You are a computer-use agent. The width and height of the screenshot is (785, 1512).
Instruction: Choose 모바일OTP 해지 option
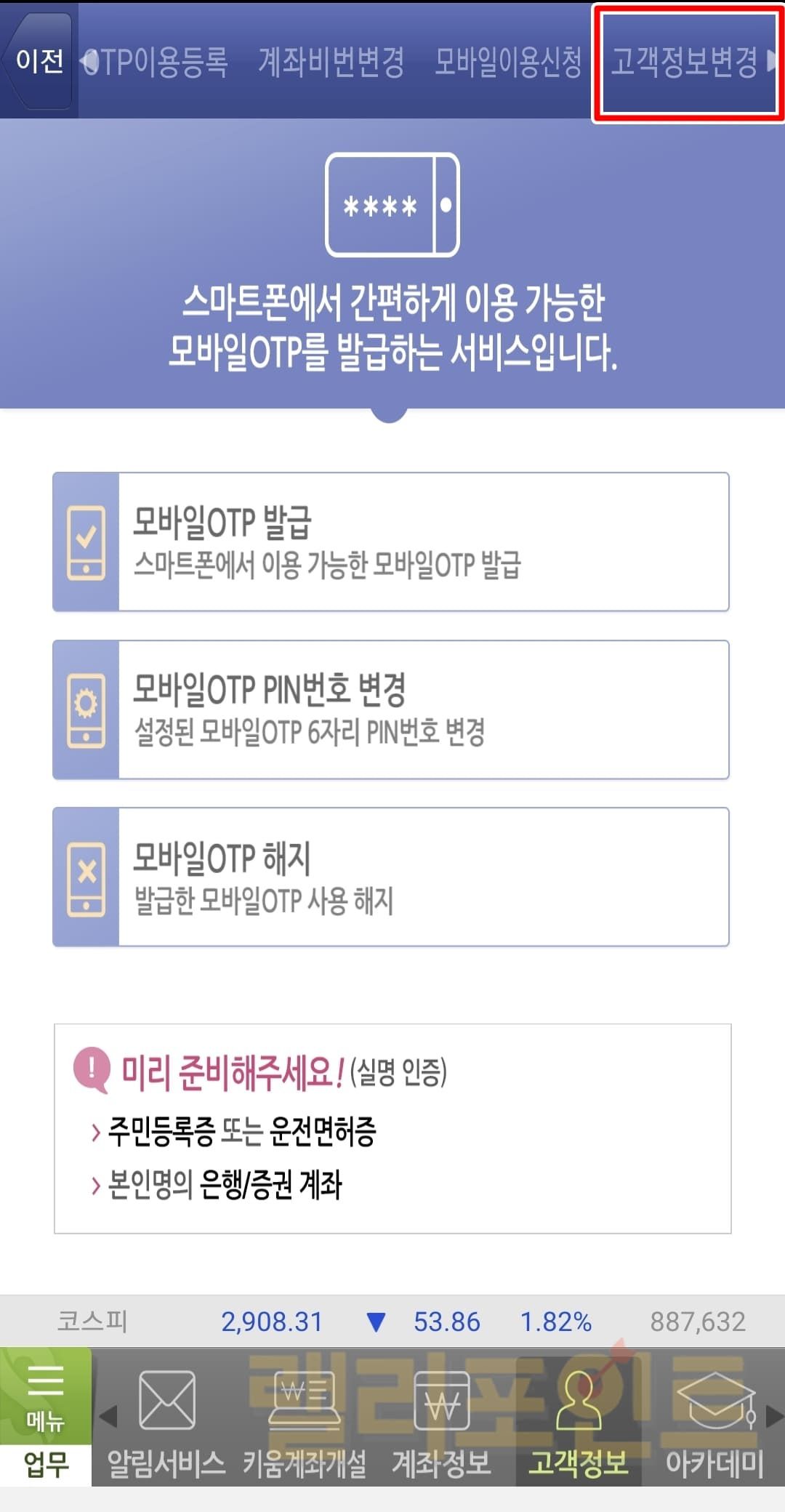(391, 877)
